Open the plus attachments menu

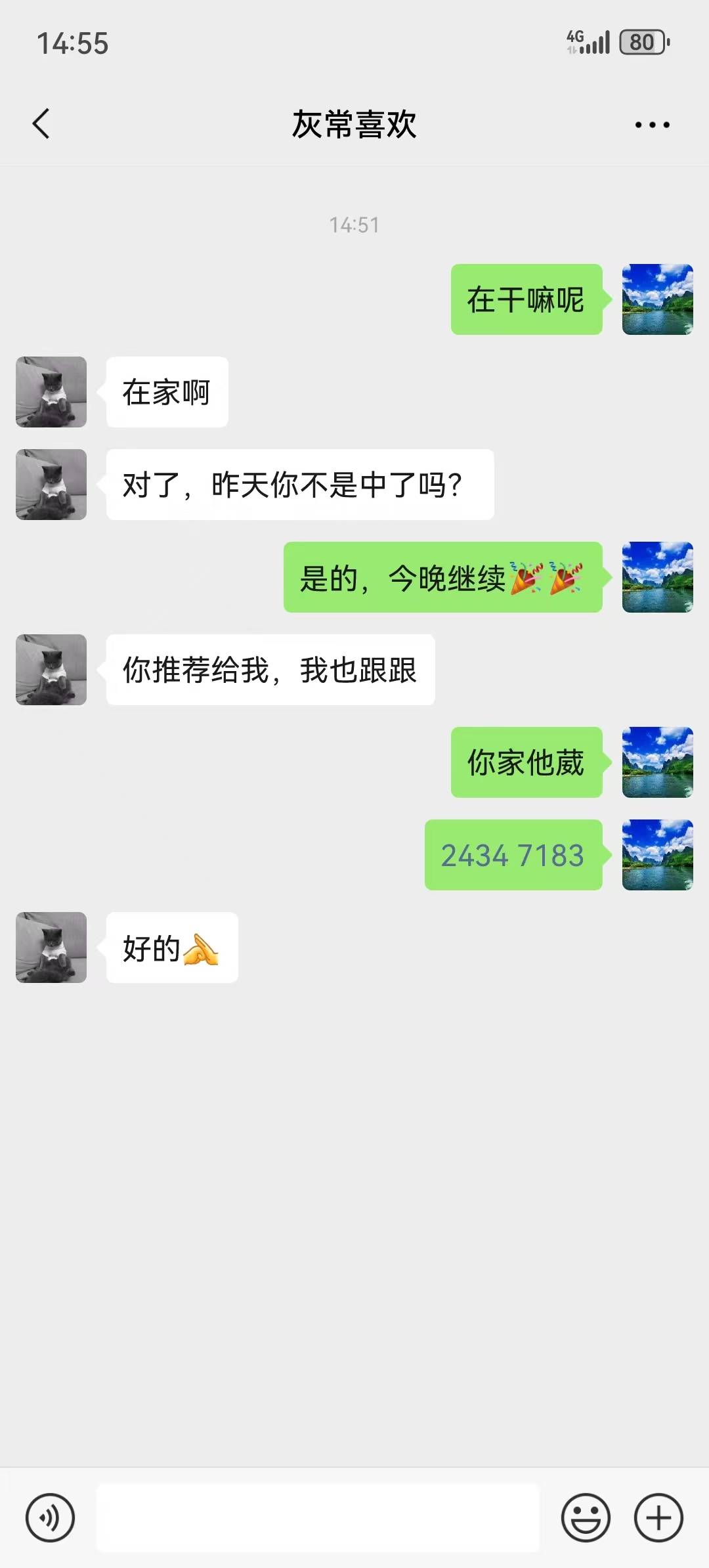(658, 1517)
